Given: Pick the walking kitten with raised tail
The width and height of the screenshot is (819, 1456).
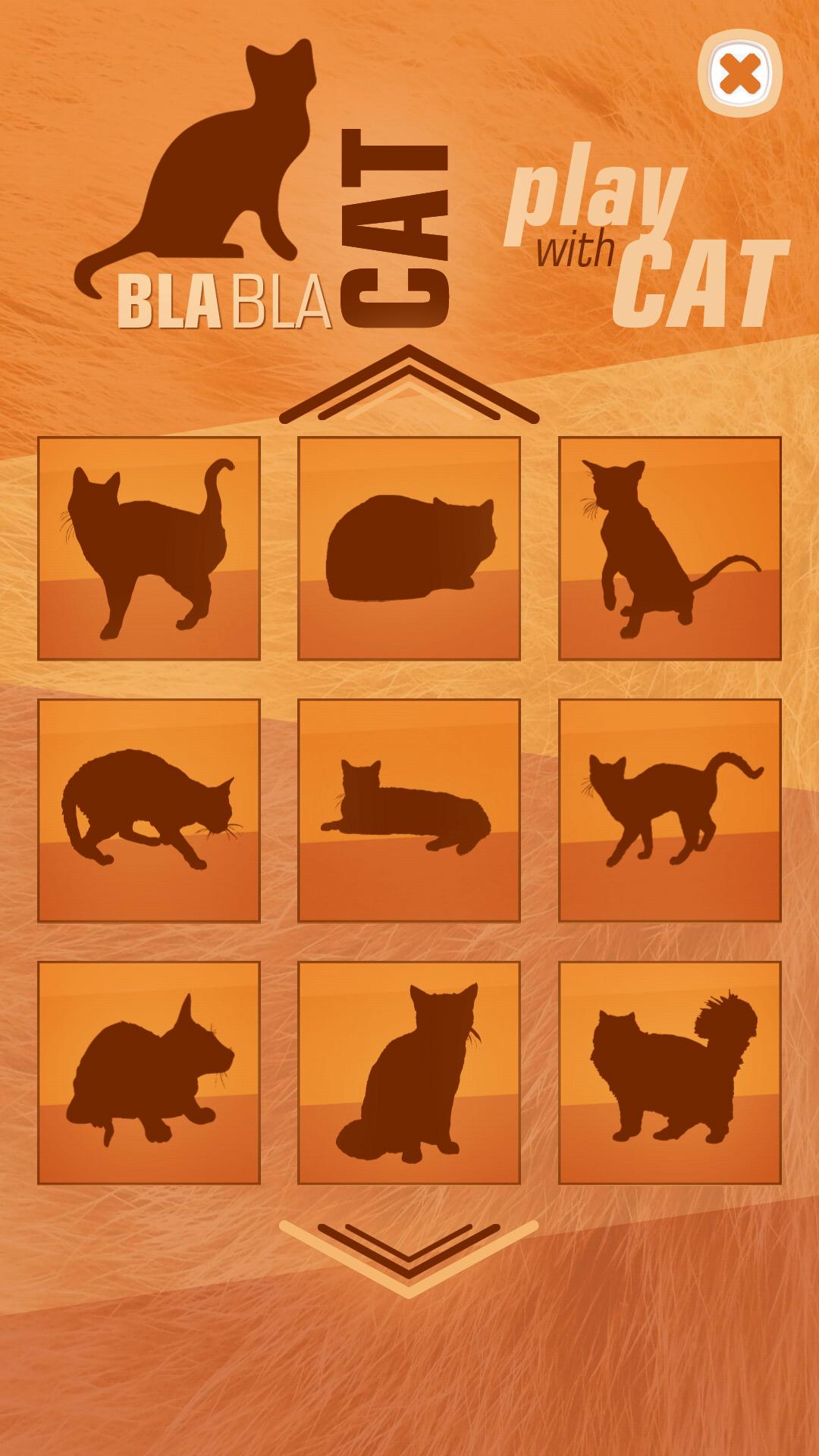Looking at the screenshot, I should click(x=670, y=810).
